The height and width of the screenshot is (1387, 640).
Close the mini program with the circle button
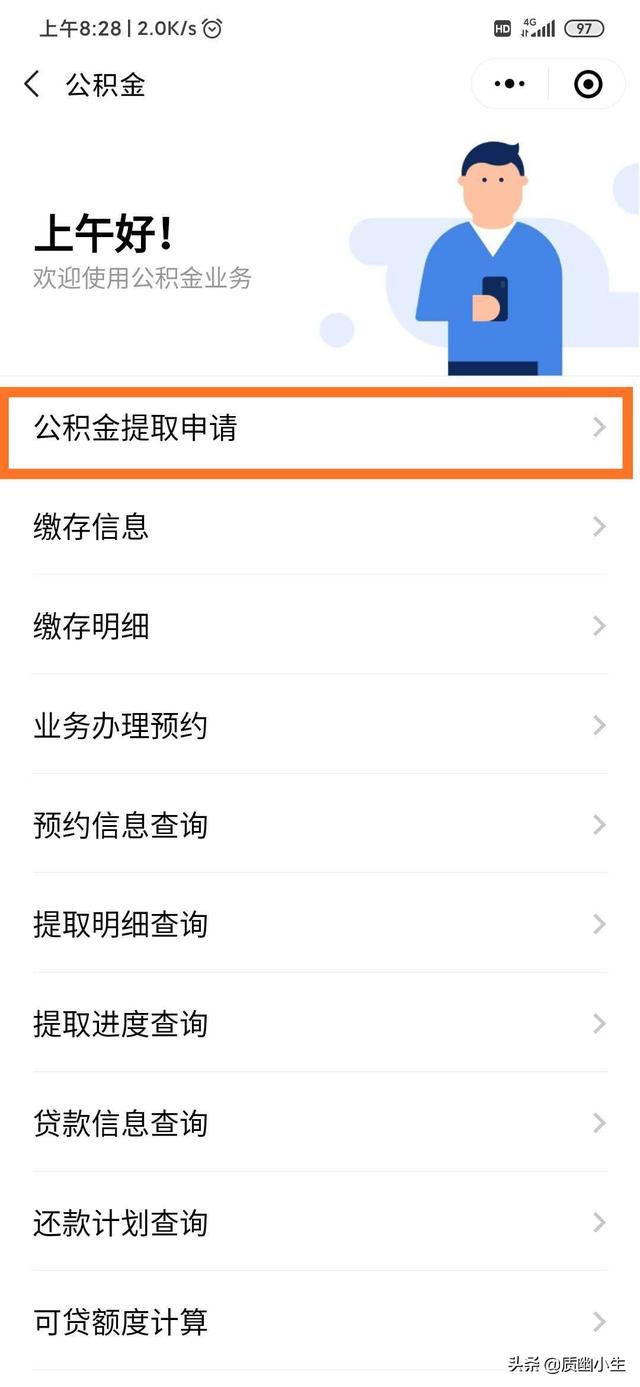(588, 84)
